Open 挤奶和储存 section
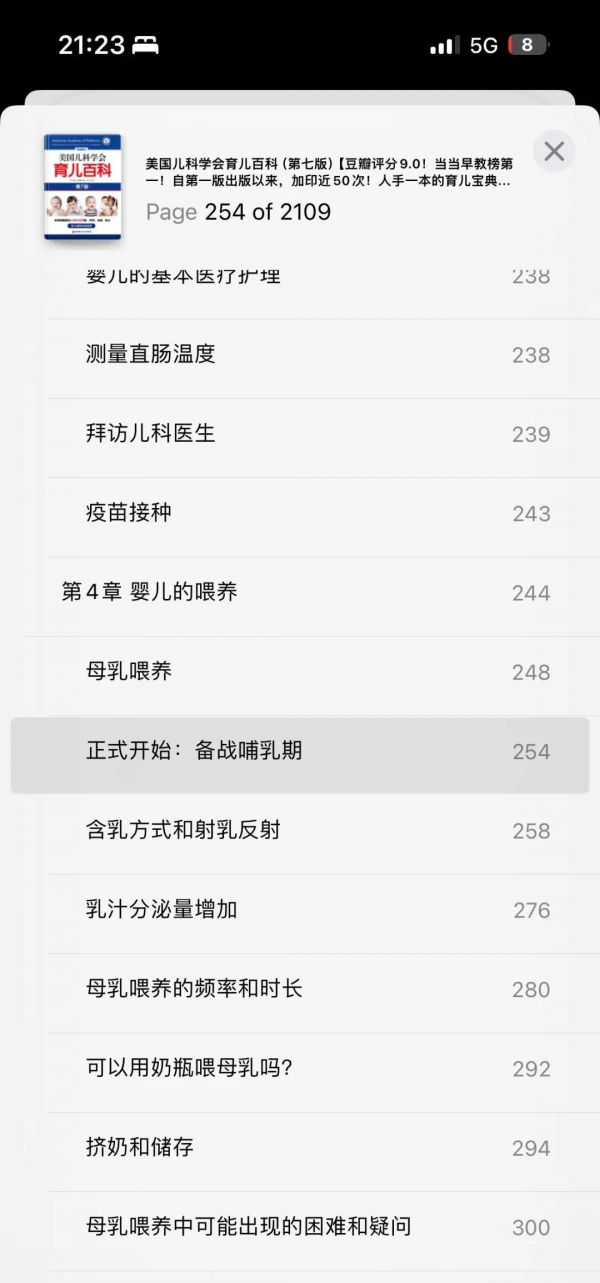This screenshot has width=600, height=1283. (300, 1147)
